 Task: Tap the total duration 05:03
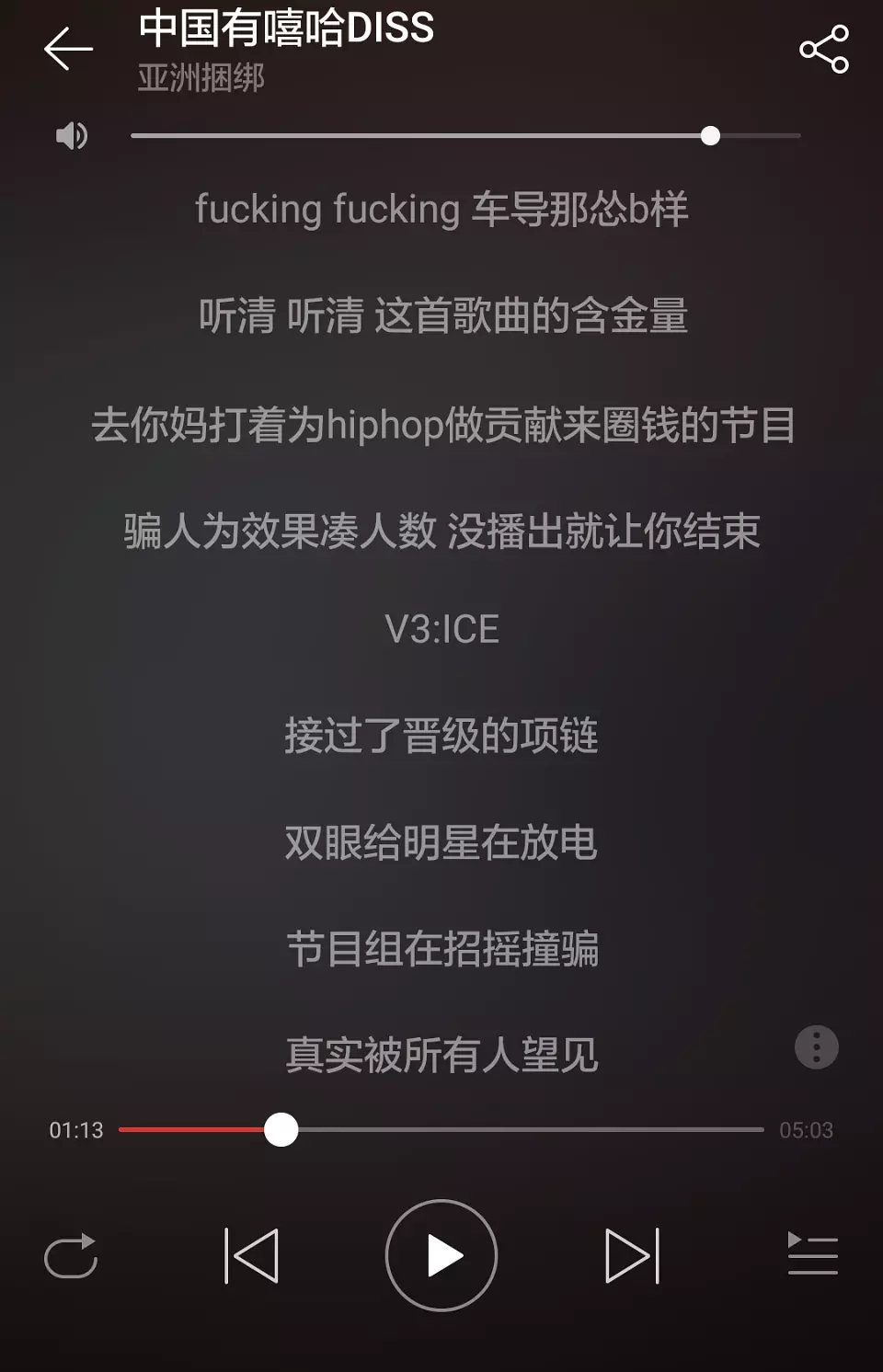(807, 1131)
